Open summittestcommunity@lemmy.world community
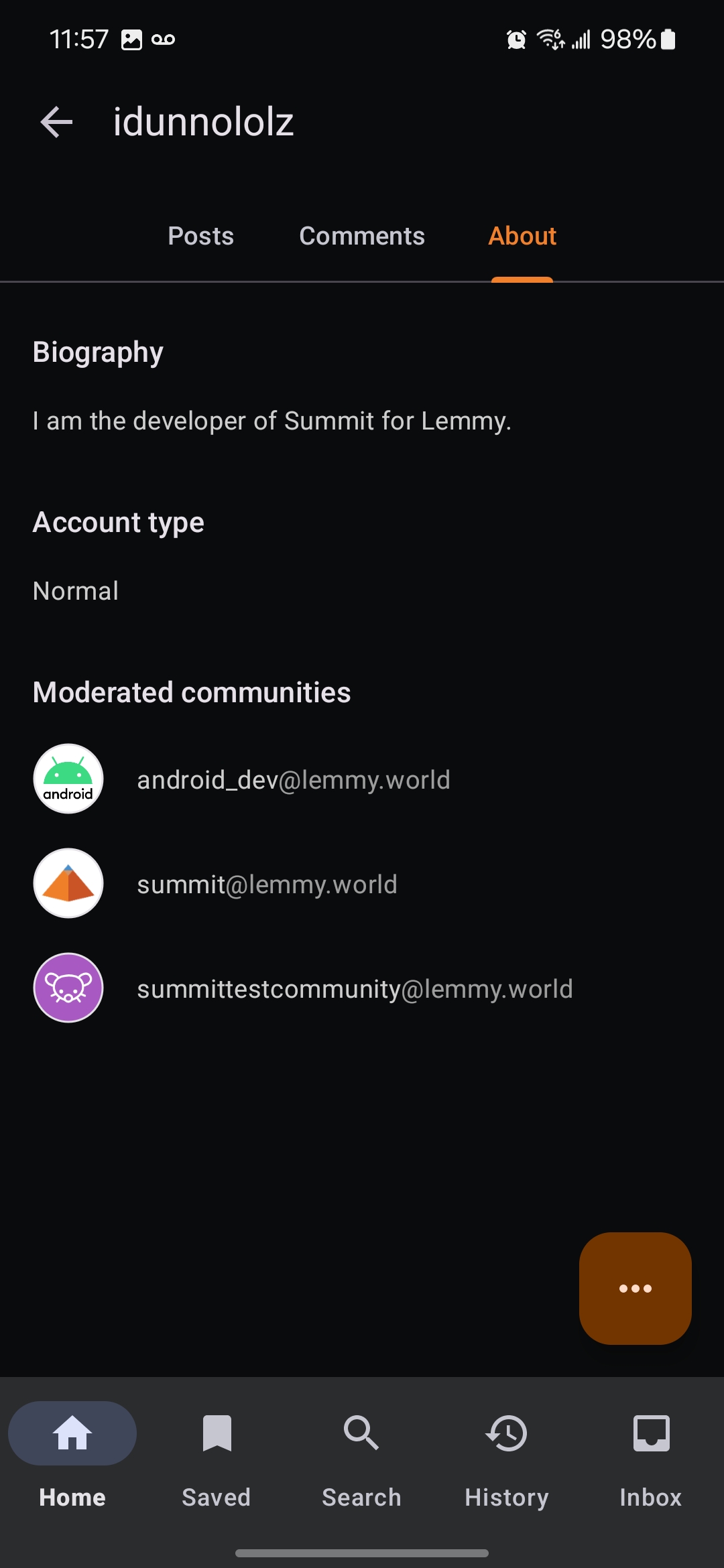This screenshot has height=1568, width=724. 362,988
